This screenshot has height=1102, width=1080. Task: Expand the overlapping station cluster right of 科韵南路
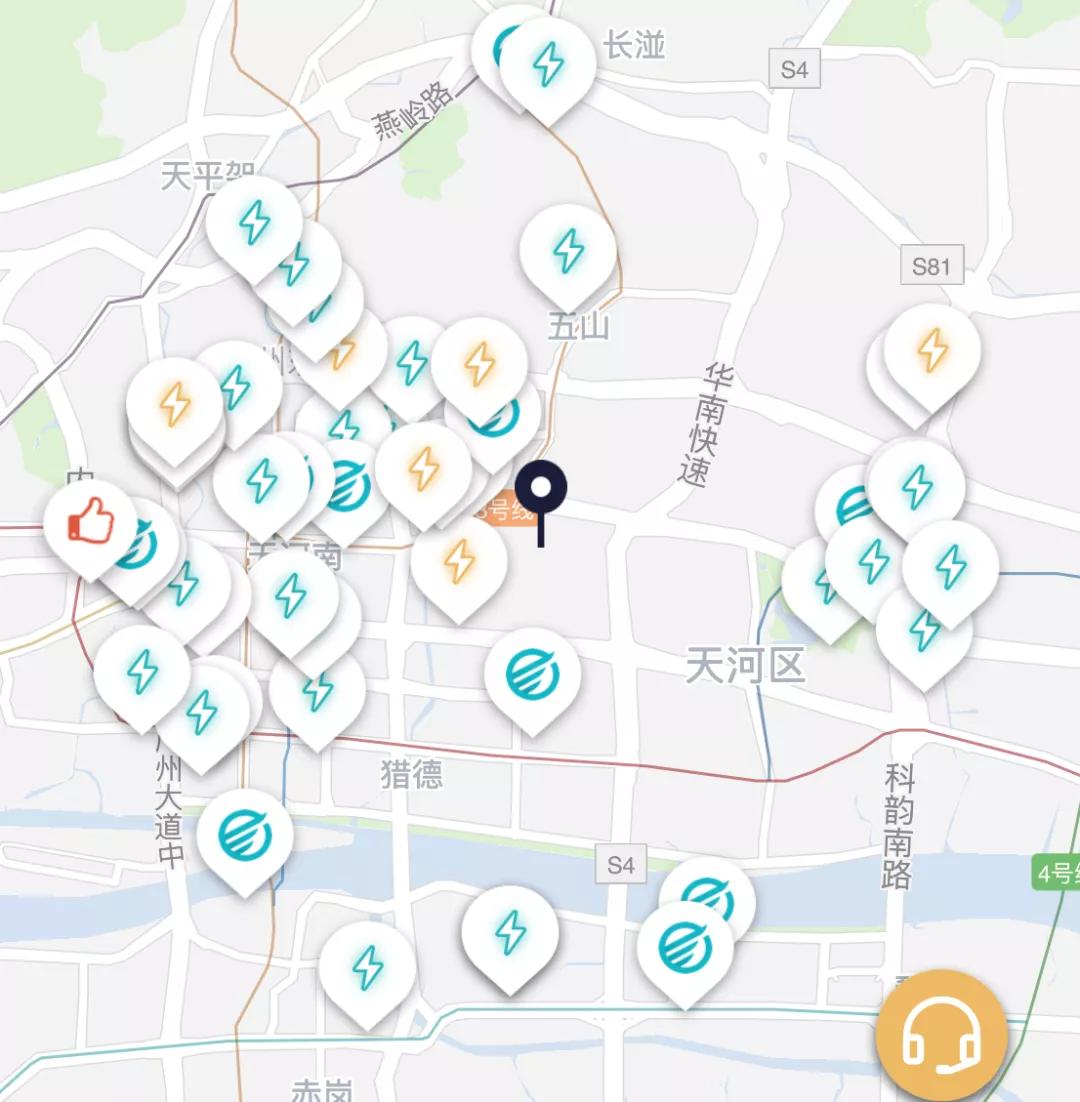(912, 560)
